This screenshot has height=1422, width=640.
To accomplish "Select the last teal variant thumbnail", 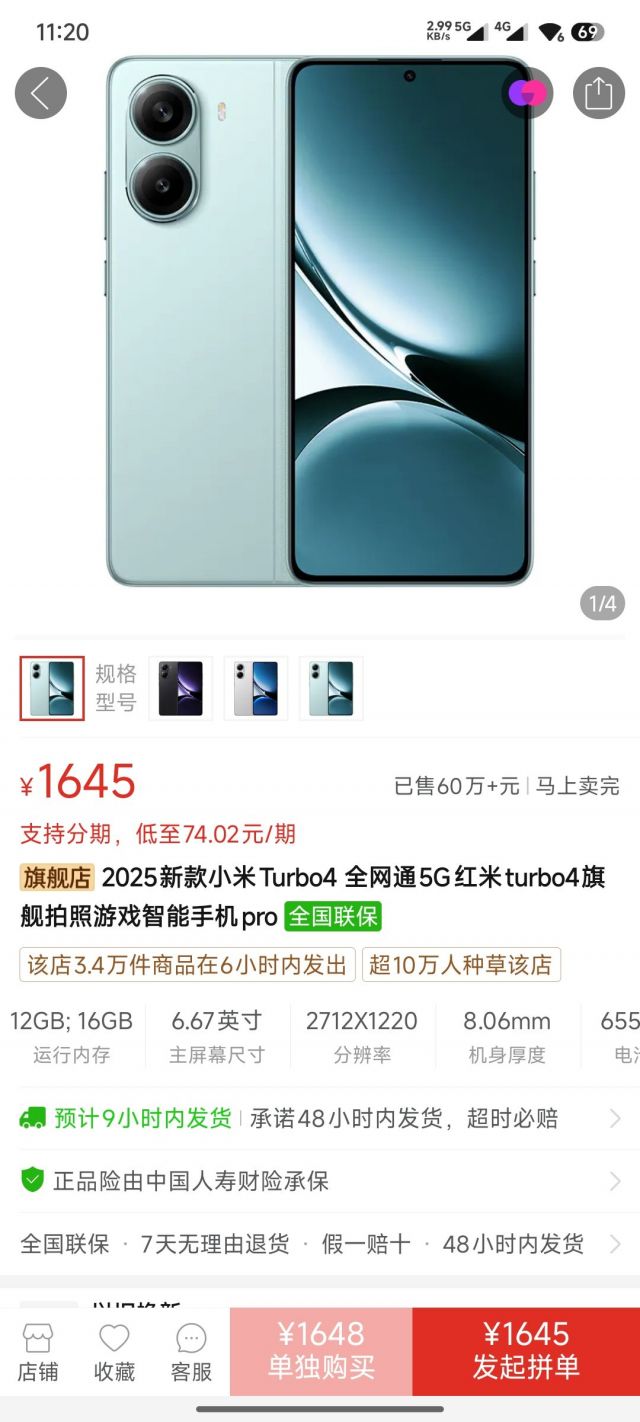I will pos(331,688).
